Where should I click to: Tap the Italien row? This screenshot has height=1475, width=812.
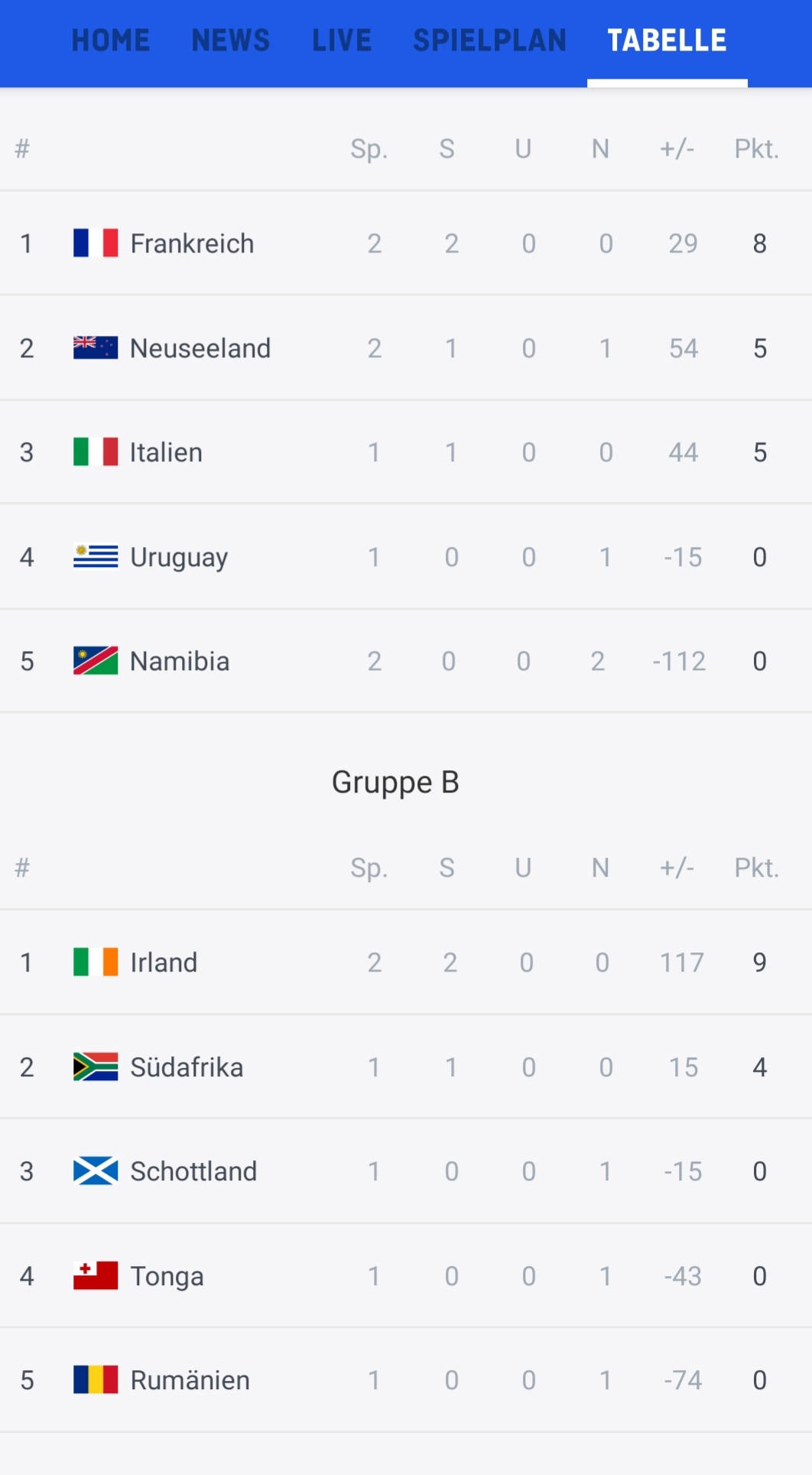pos(406,452)
